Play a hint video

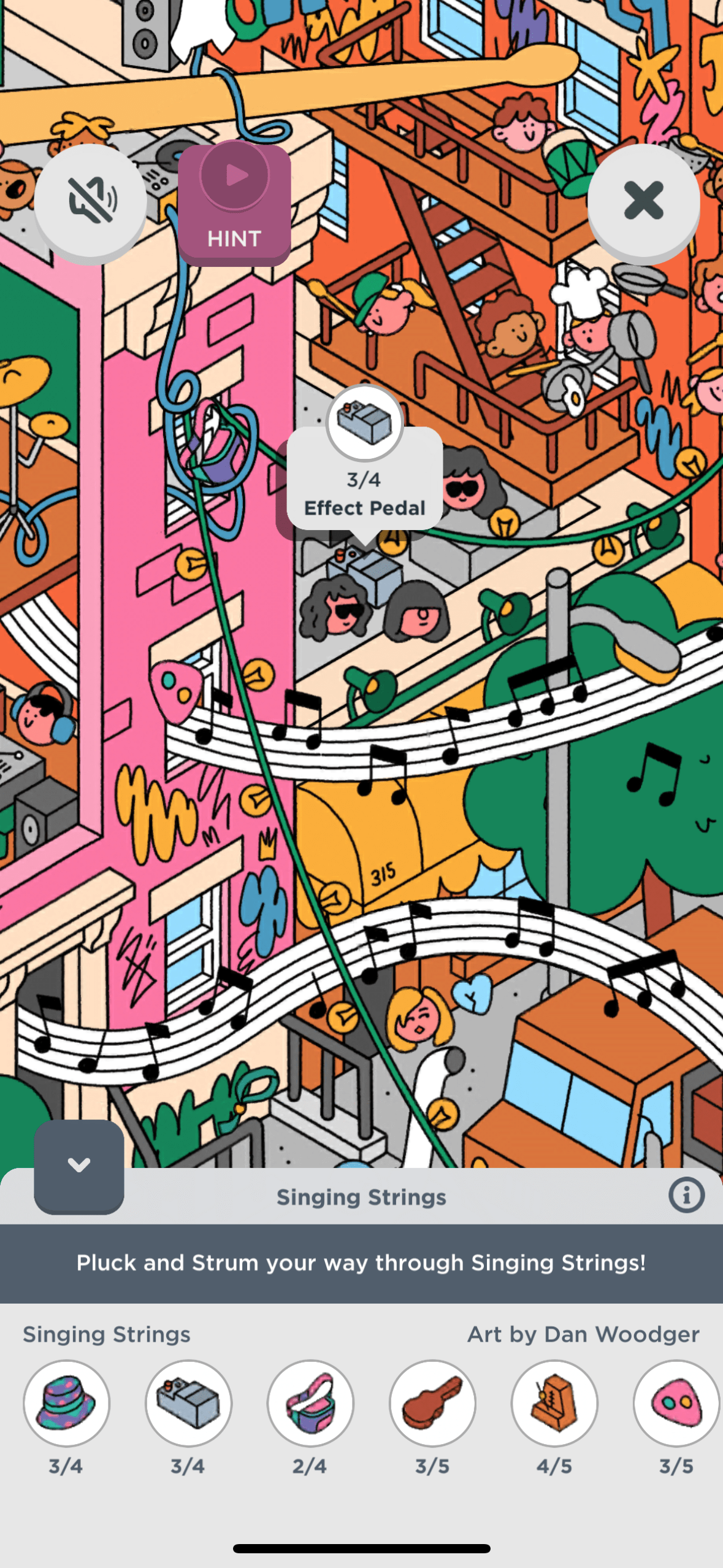[x=234, y=202]
